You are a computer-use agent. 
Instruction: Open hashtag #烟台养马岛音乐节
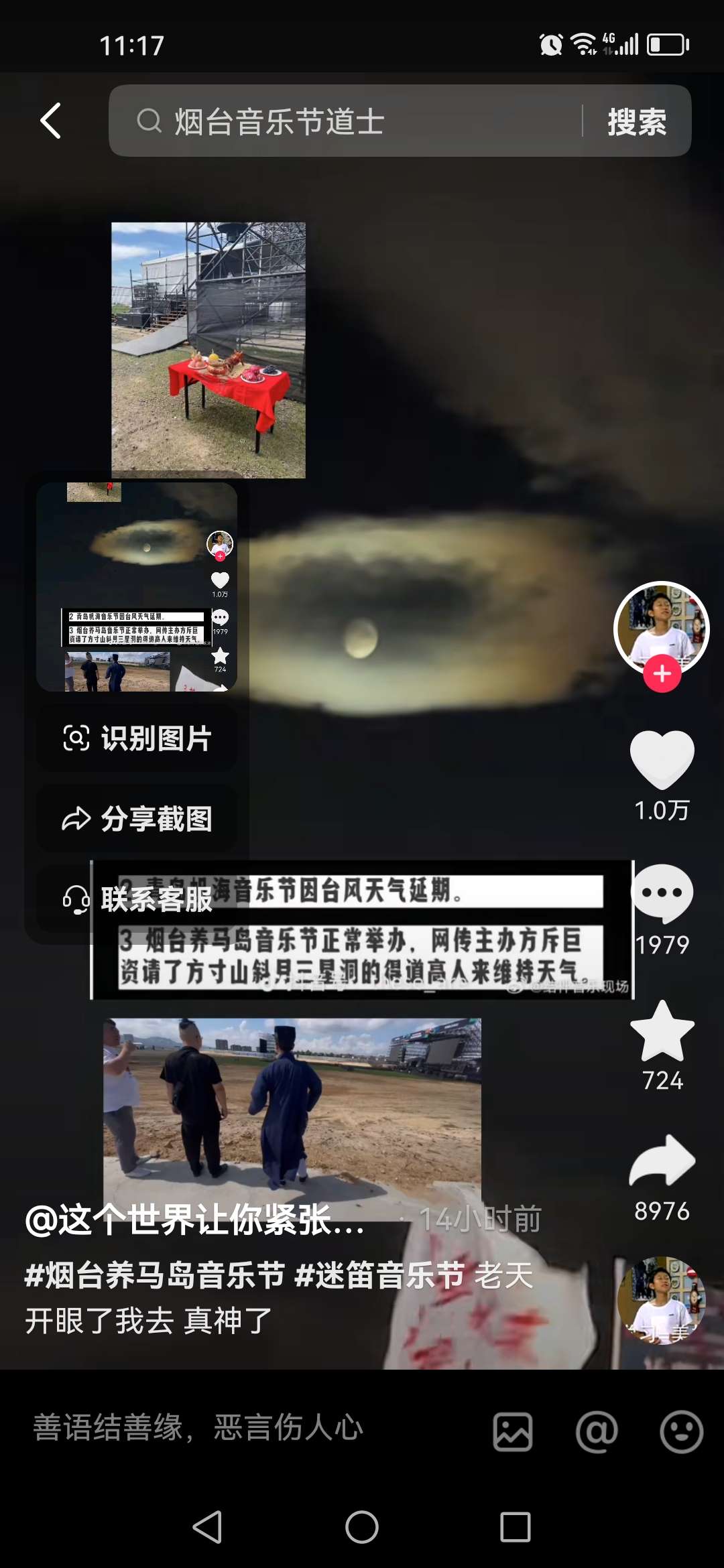156,1275
